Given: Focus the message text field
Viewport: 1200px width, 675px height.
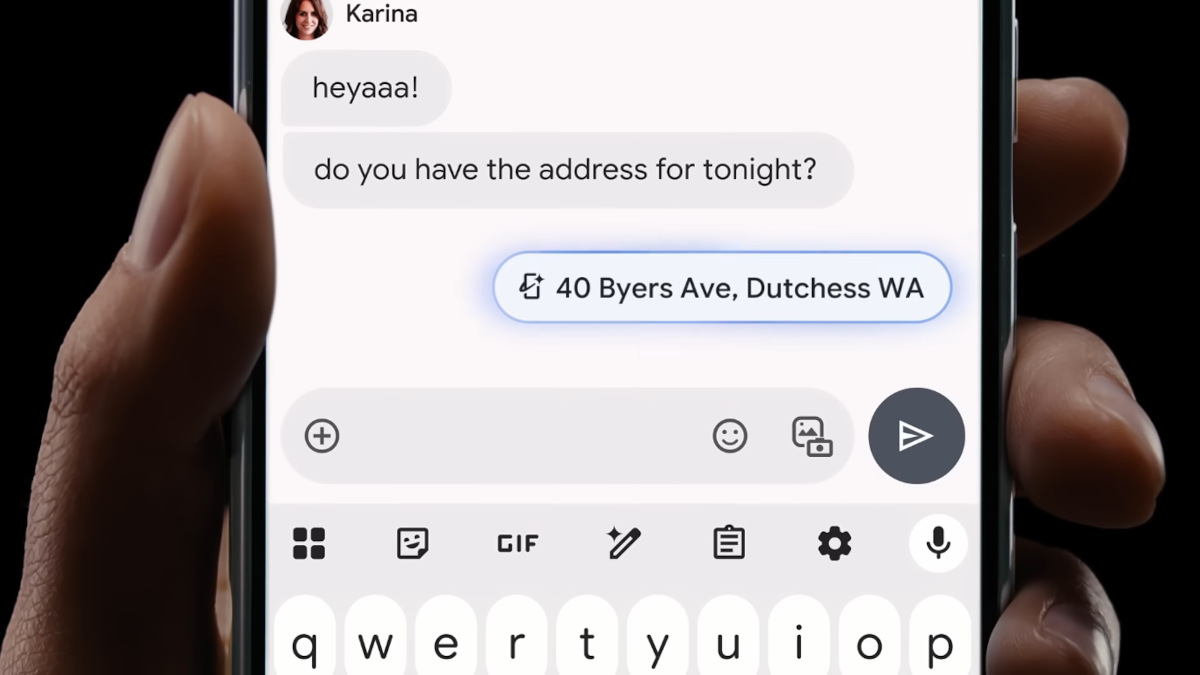Looking at the screenshot, I should 520,436.
